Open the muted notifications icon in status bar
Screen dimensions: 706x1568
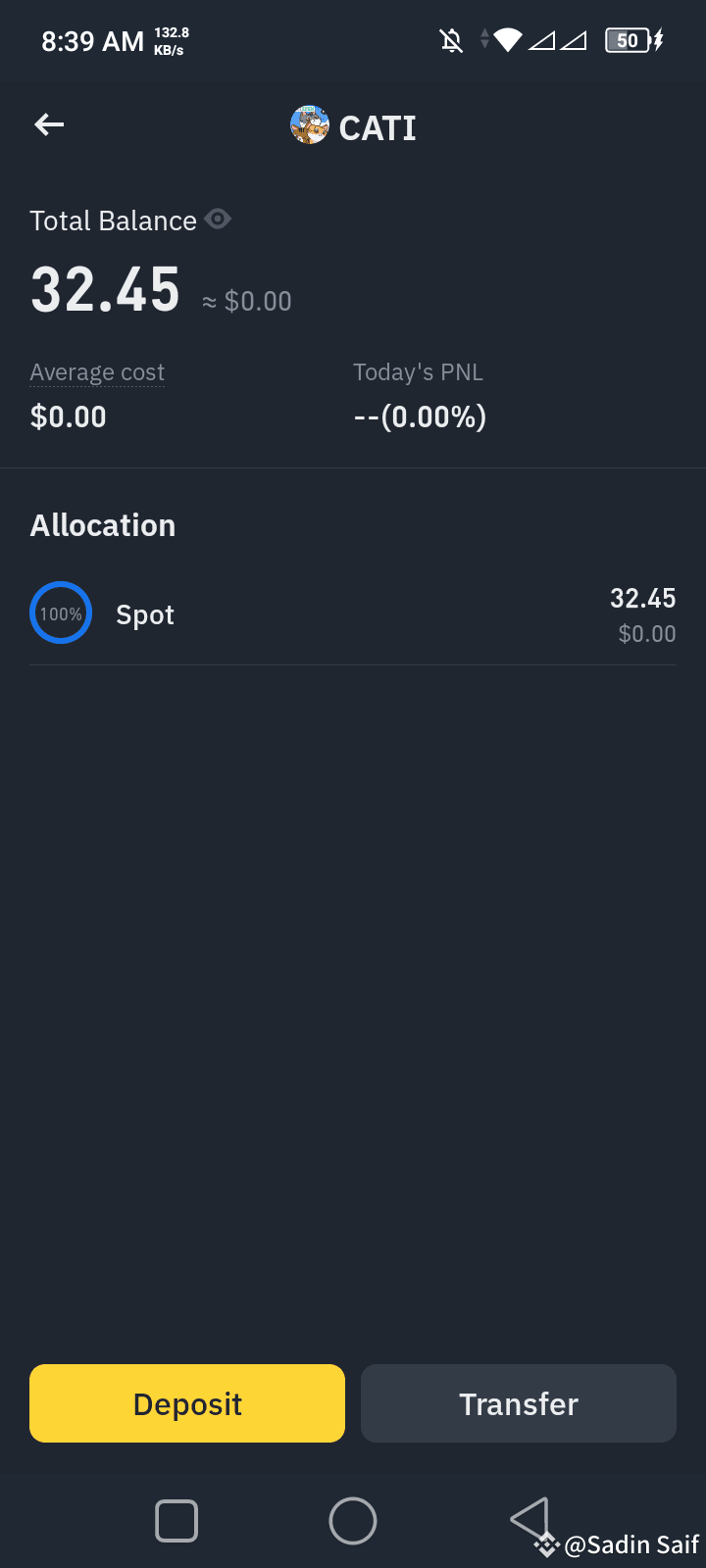click(450, 40)
